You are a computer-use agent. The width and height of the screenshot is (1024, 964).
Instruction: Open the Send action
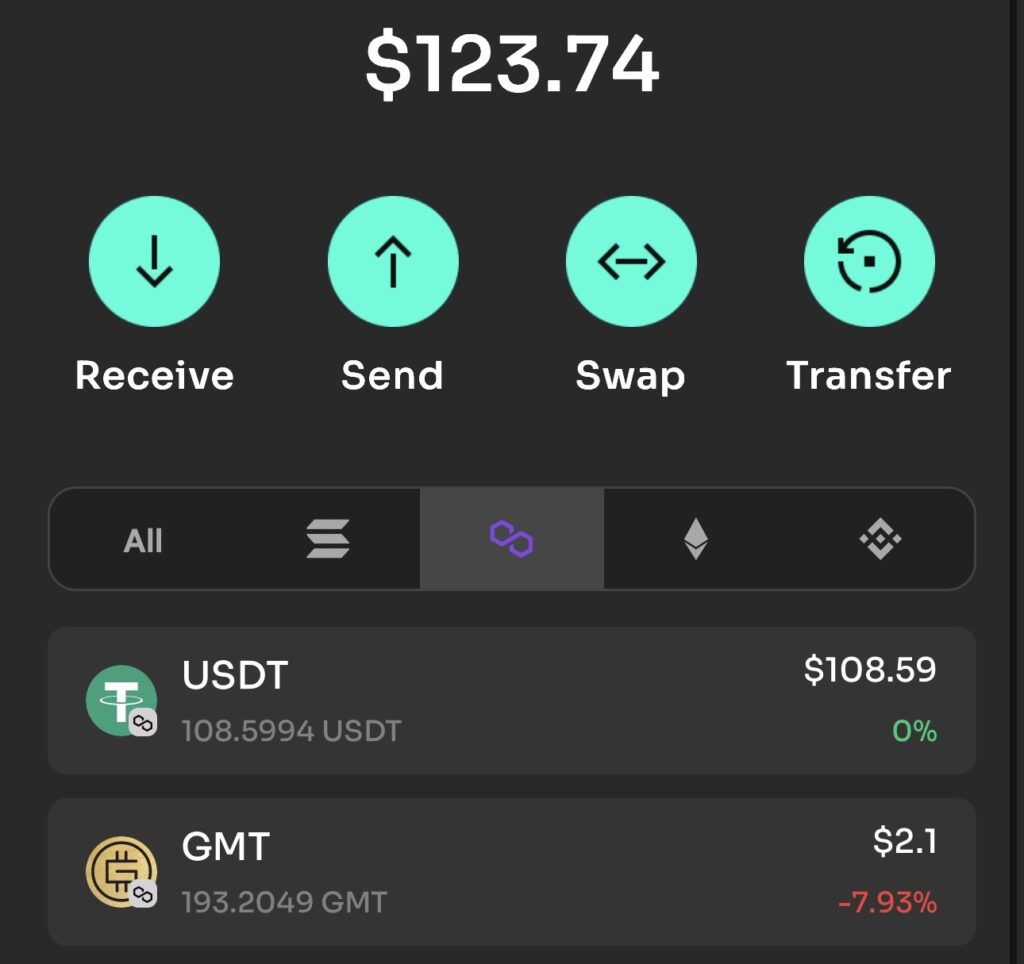coord(393,262)
